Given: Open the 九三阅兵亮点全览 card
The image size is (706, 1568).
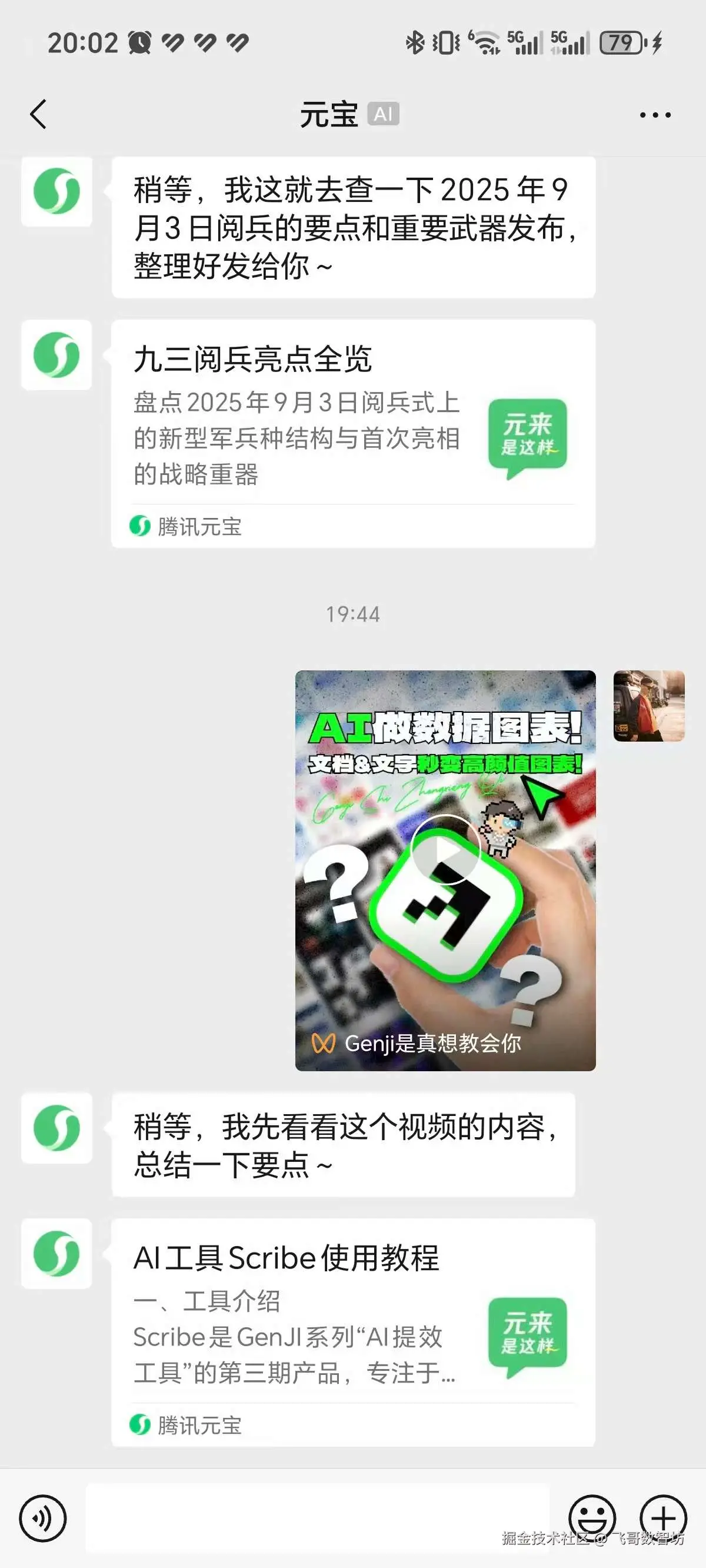Looking at the screenshot, I should 353,433.
